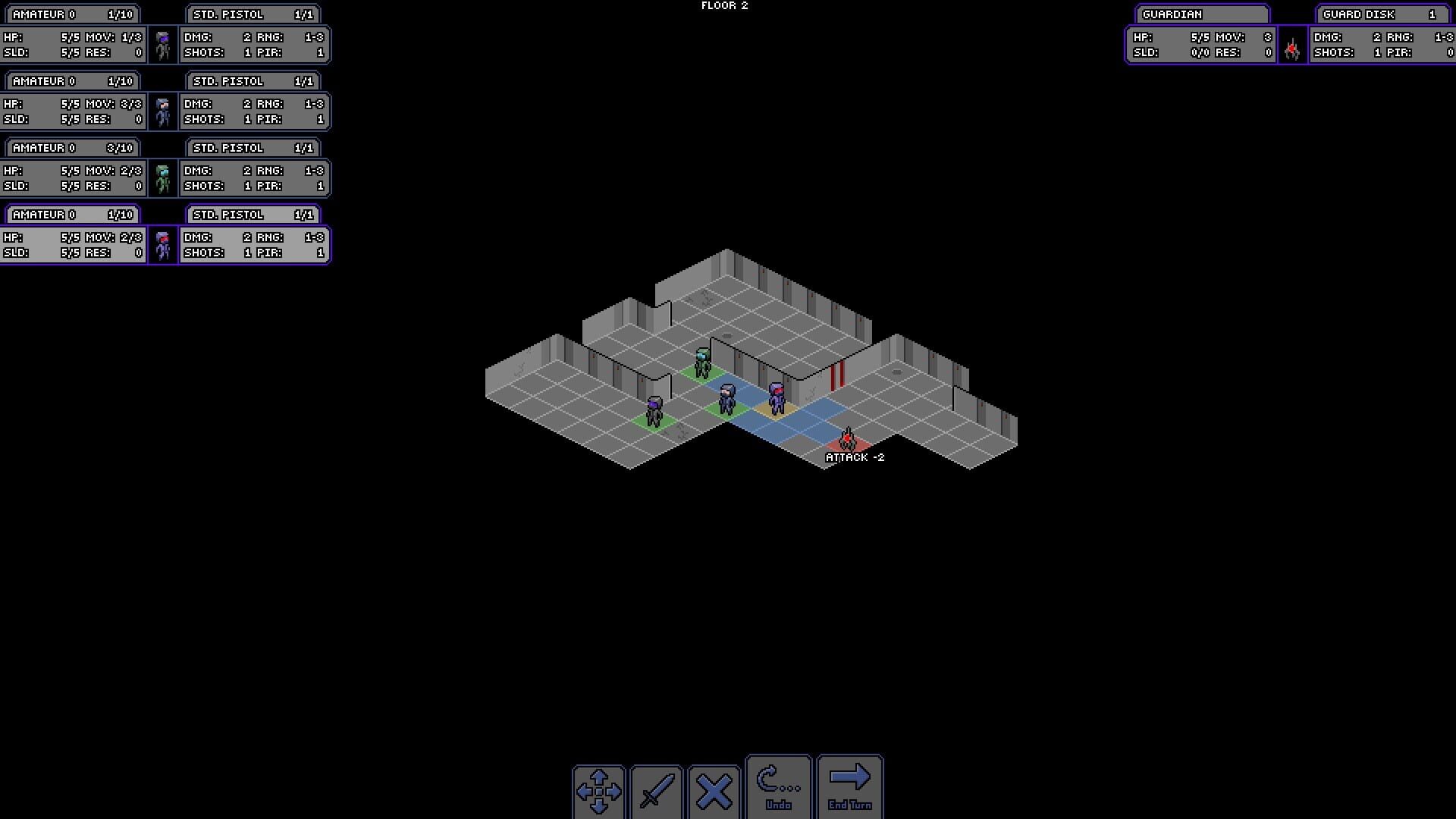The width and height of the screenshot is (1456, 819).
Task: Undo the last move
Action: tap(778, 786)
